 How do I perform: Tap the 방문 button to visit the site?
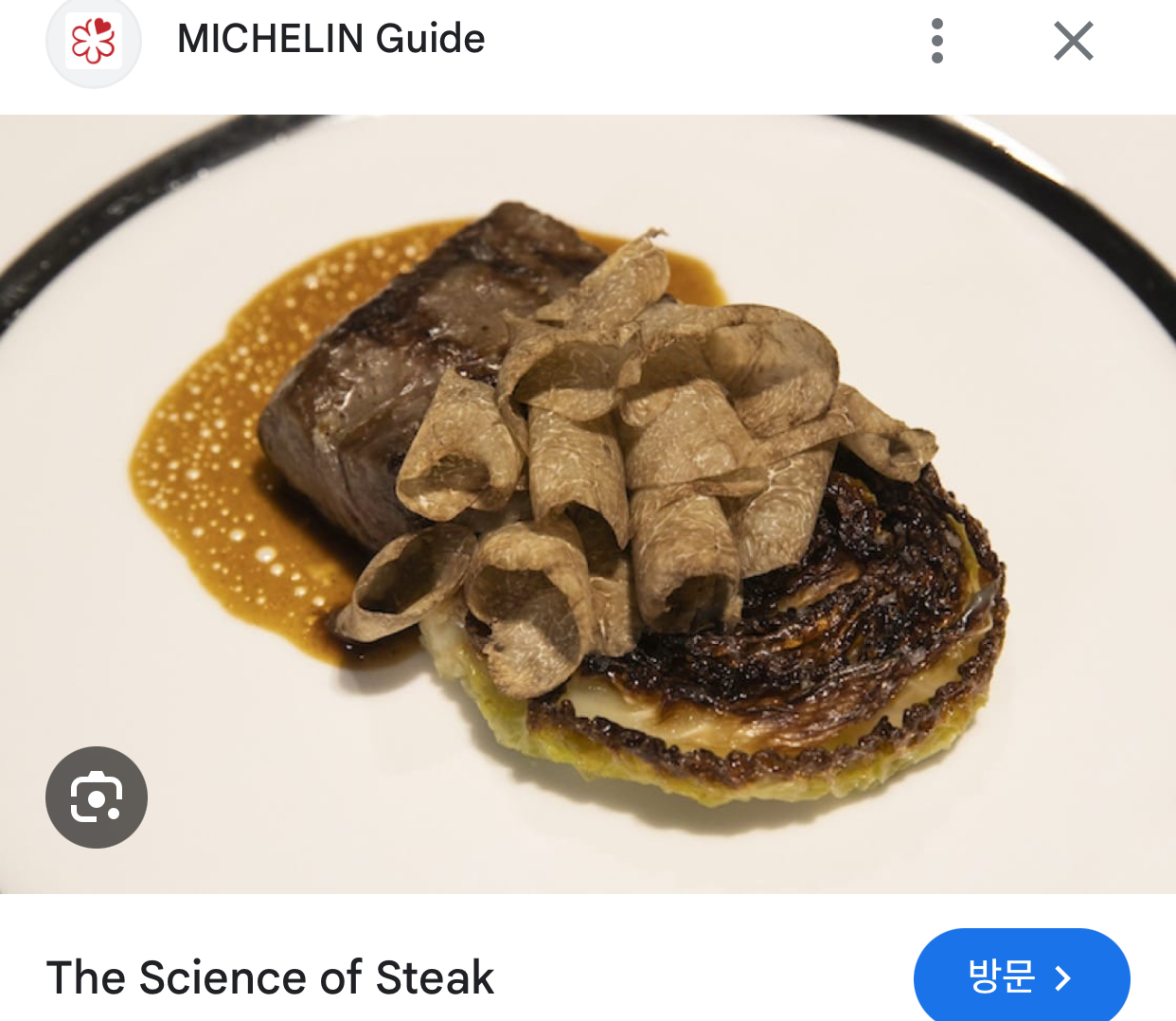(1021, 976)
